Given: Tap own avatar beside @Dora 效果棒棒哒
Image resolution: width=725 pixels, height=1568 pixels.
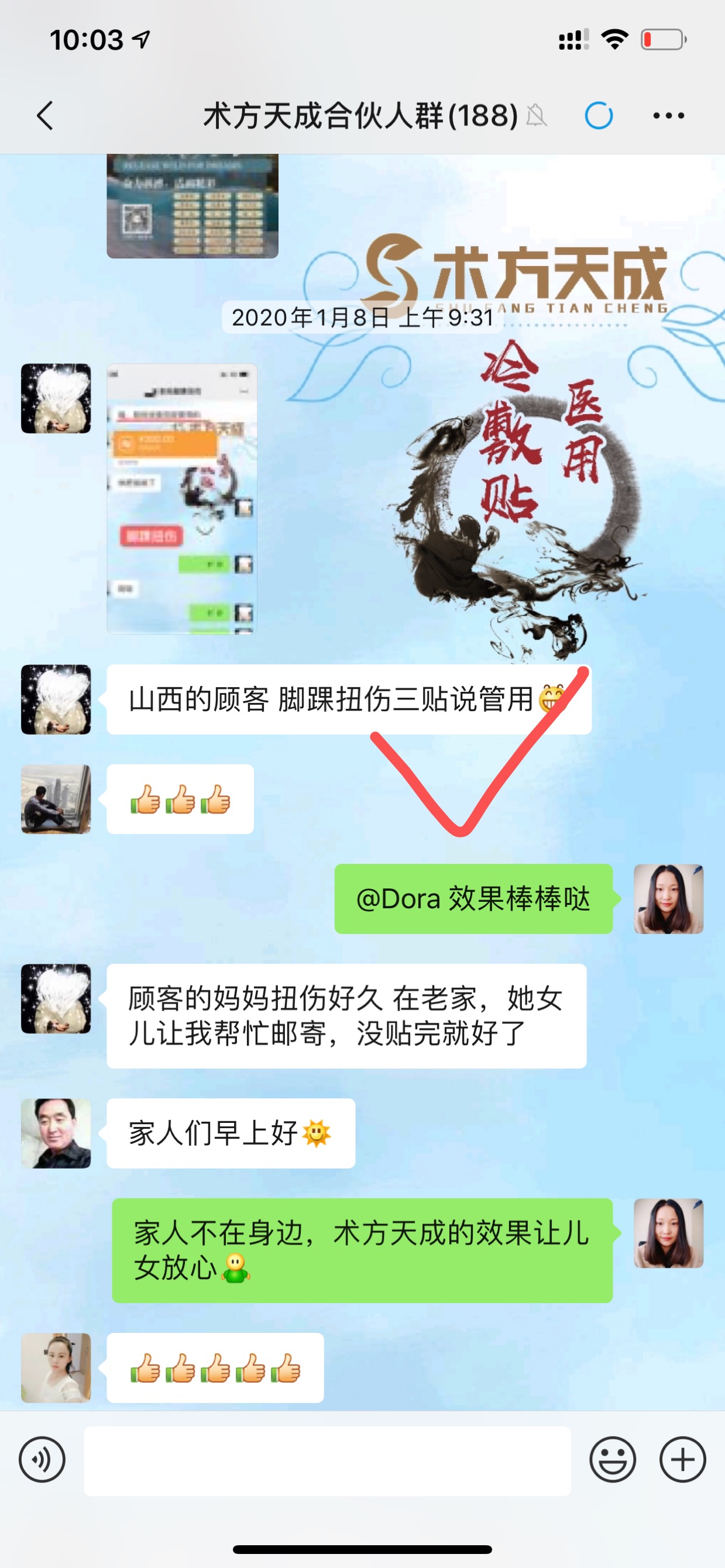Looking at the screenshot, I should 668,899.
